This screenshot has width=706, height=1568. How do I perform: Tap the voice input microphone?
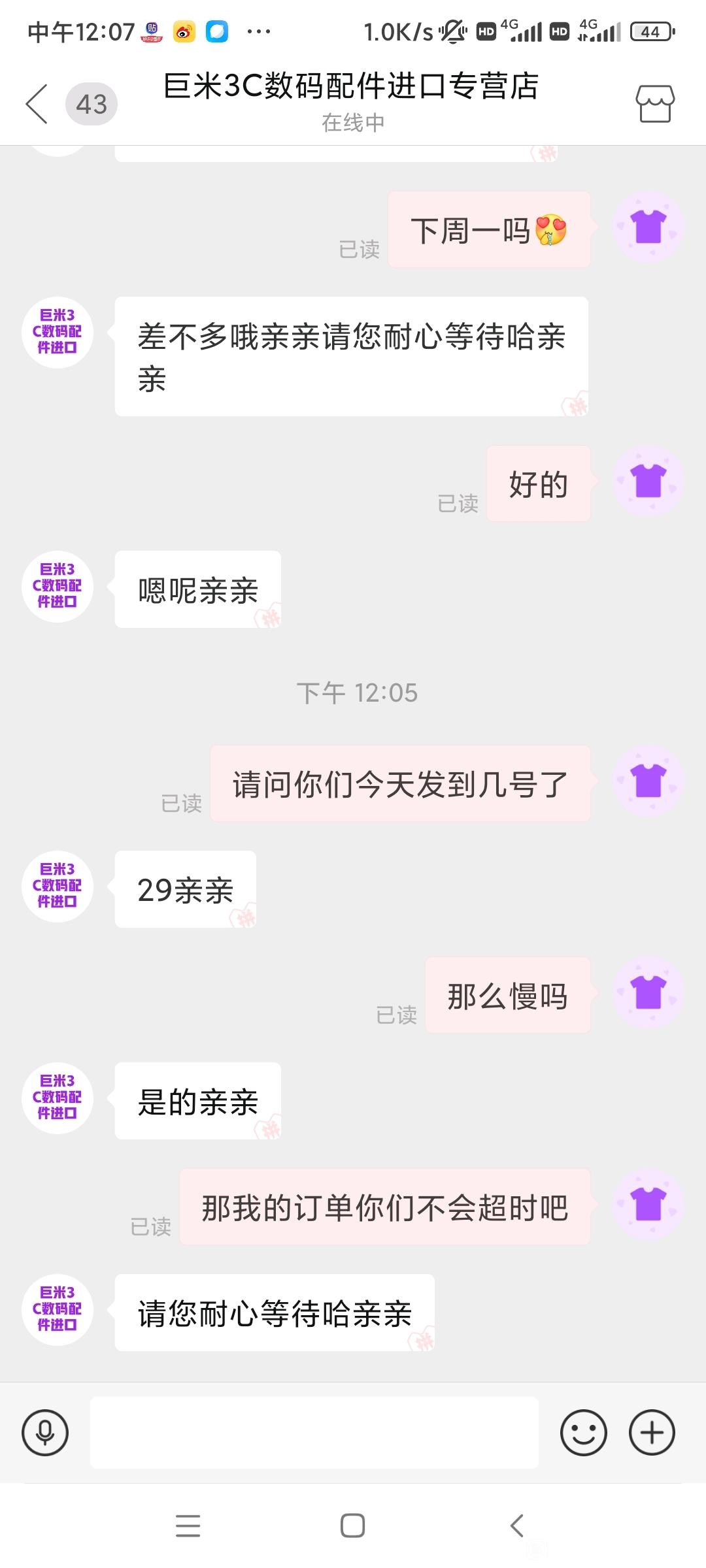(x=45, y=1433)
